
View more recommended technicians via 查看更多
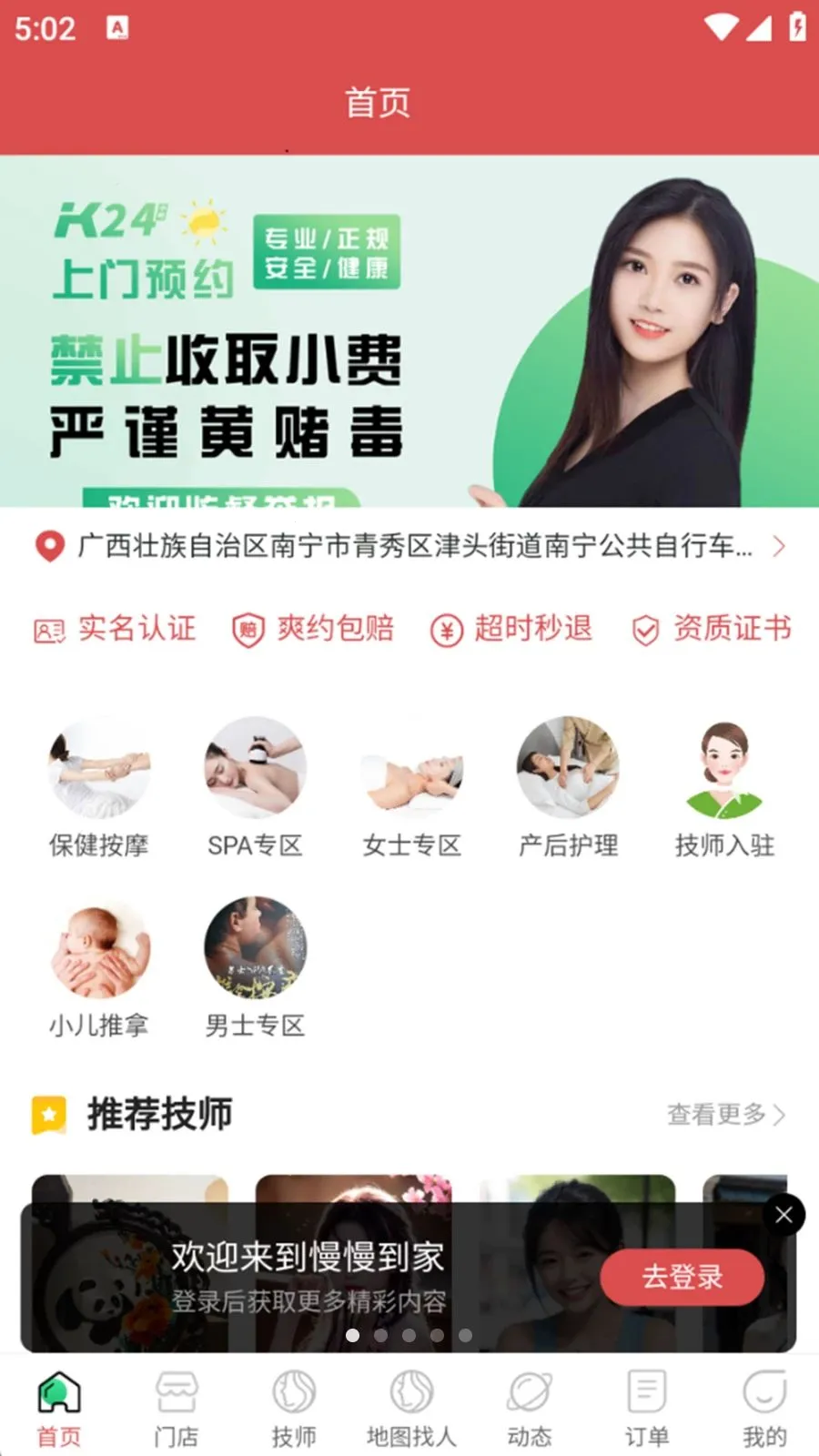(x=725, y=1115)
